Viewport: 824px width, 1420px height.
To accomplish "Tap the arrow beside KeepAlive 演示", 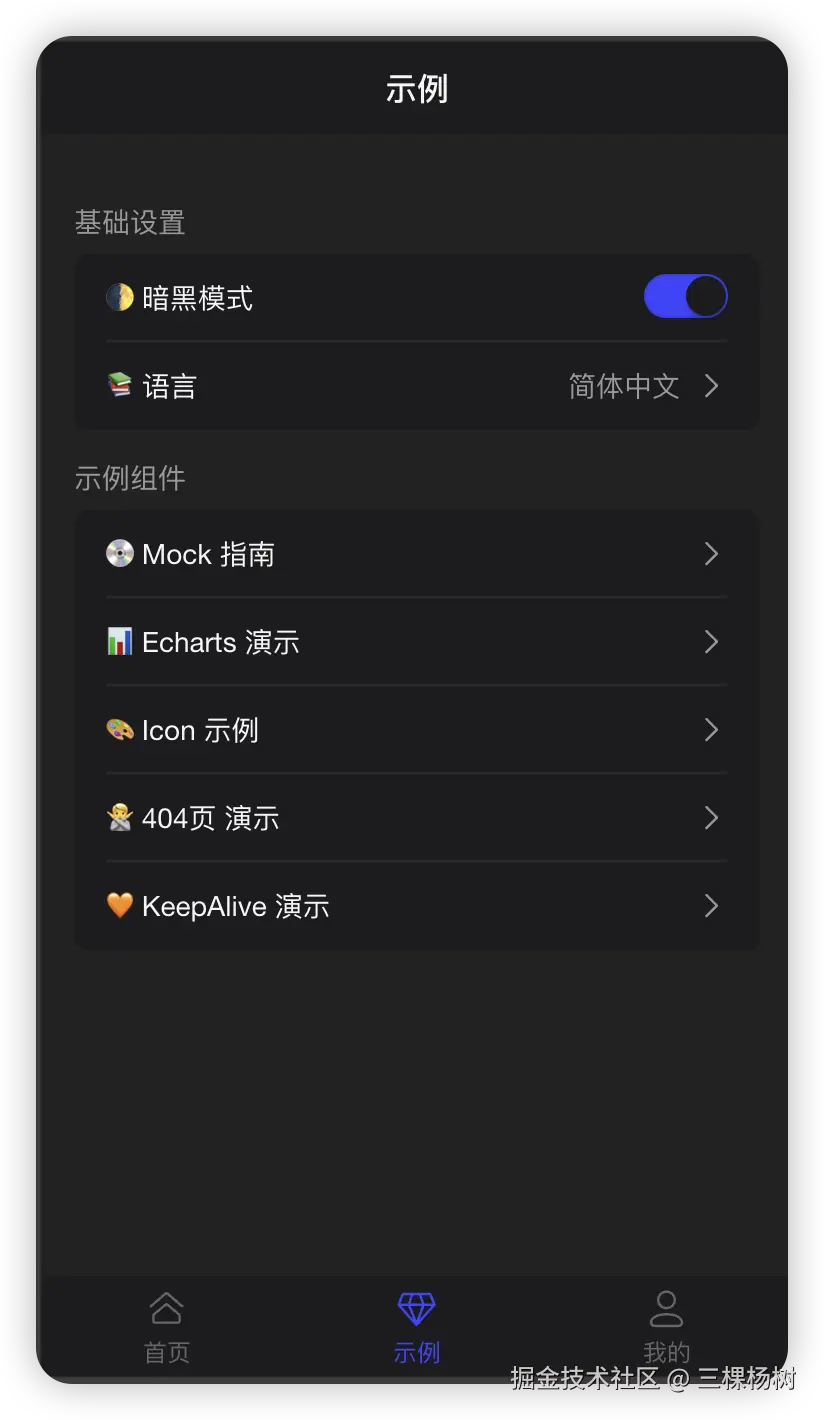I will click(x=711, y=905).
